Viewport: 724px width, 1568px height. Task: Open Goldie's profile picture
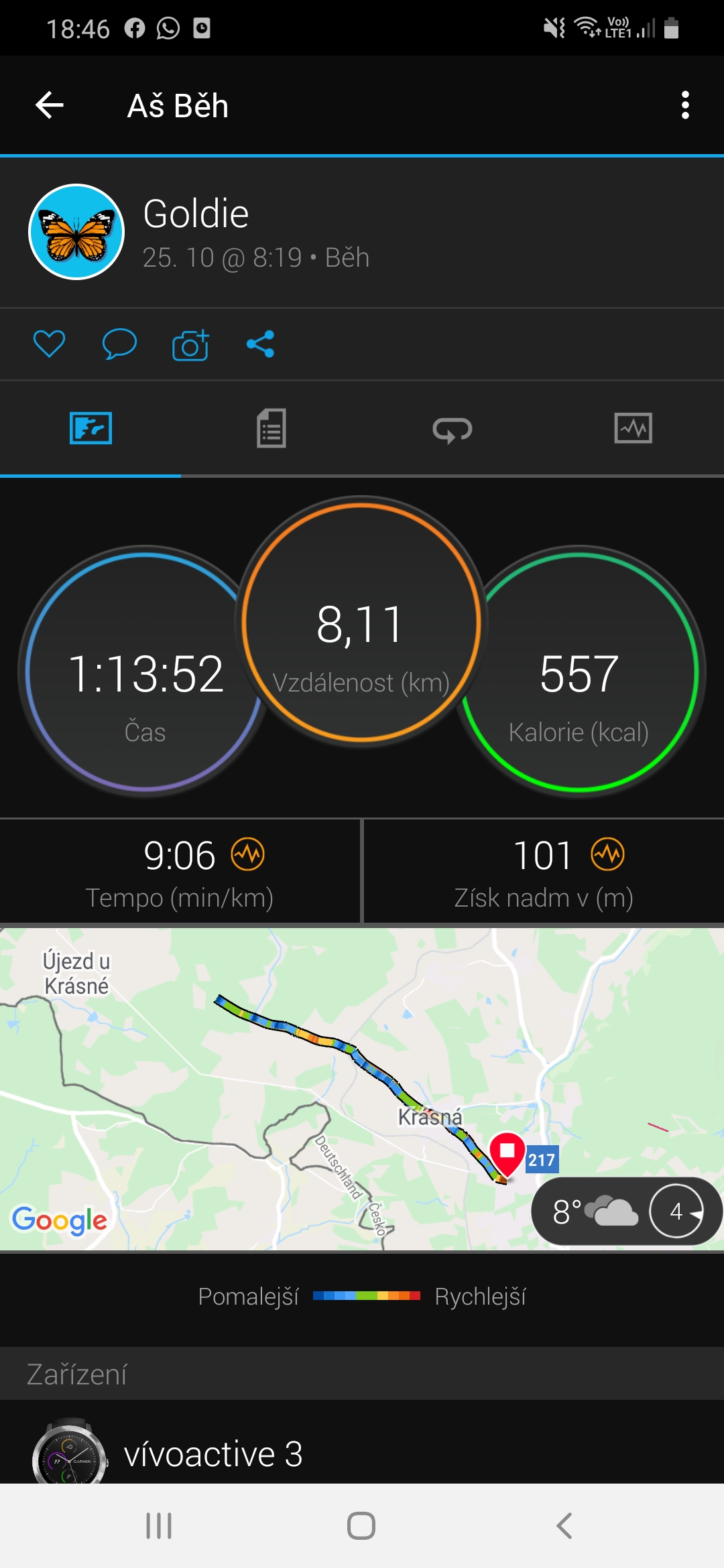(76, 232)
